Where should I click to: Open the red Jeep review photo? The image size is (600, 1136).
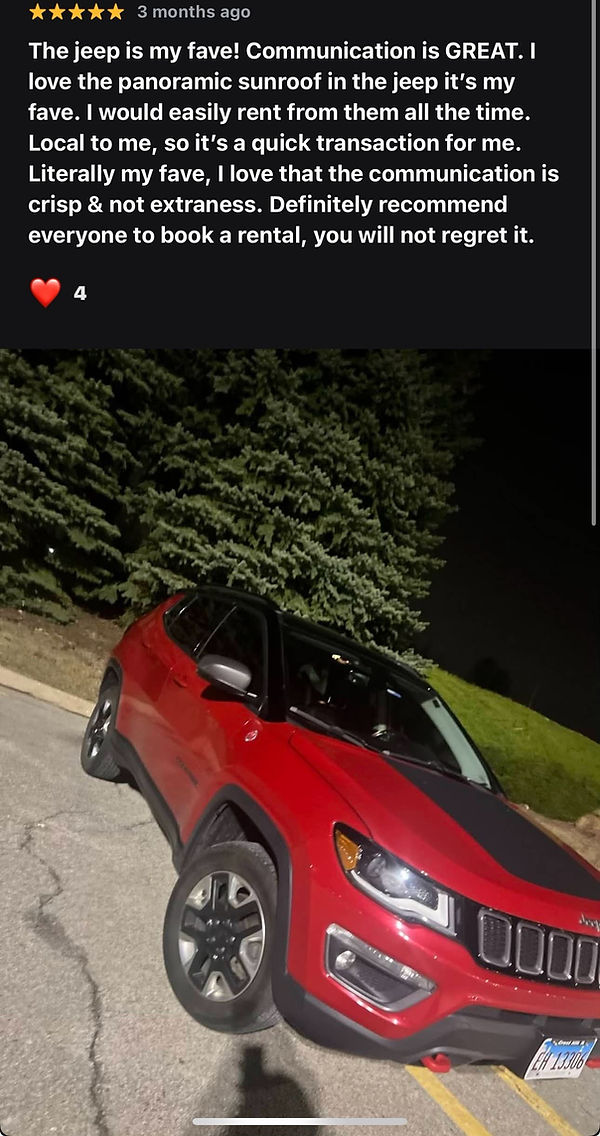point(300,740)
